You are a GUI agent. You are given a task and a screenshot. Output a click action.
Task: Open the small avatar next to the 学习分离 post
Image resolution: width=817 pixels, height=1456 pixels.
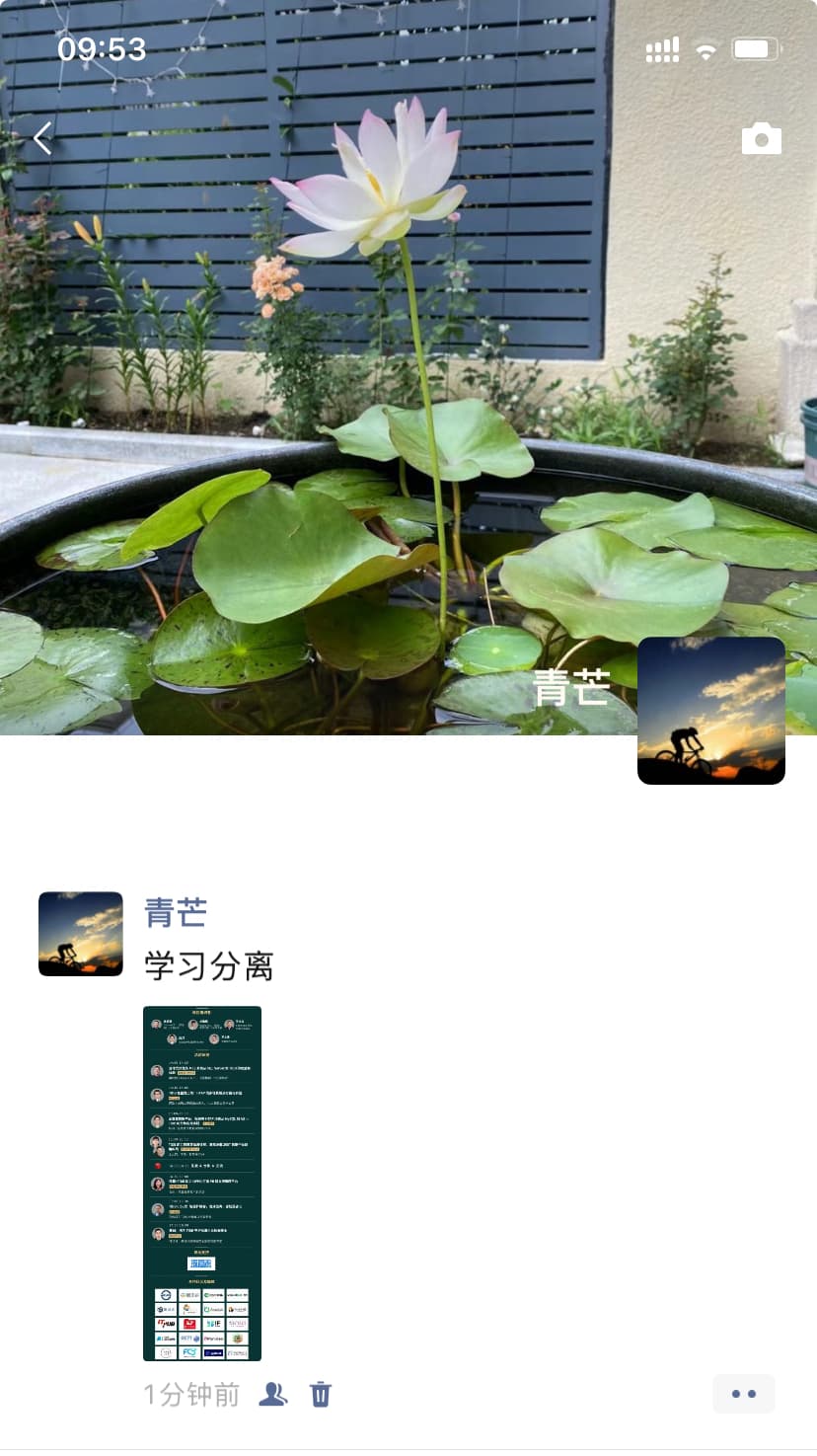coord(81,934)
